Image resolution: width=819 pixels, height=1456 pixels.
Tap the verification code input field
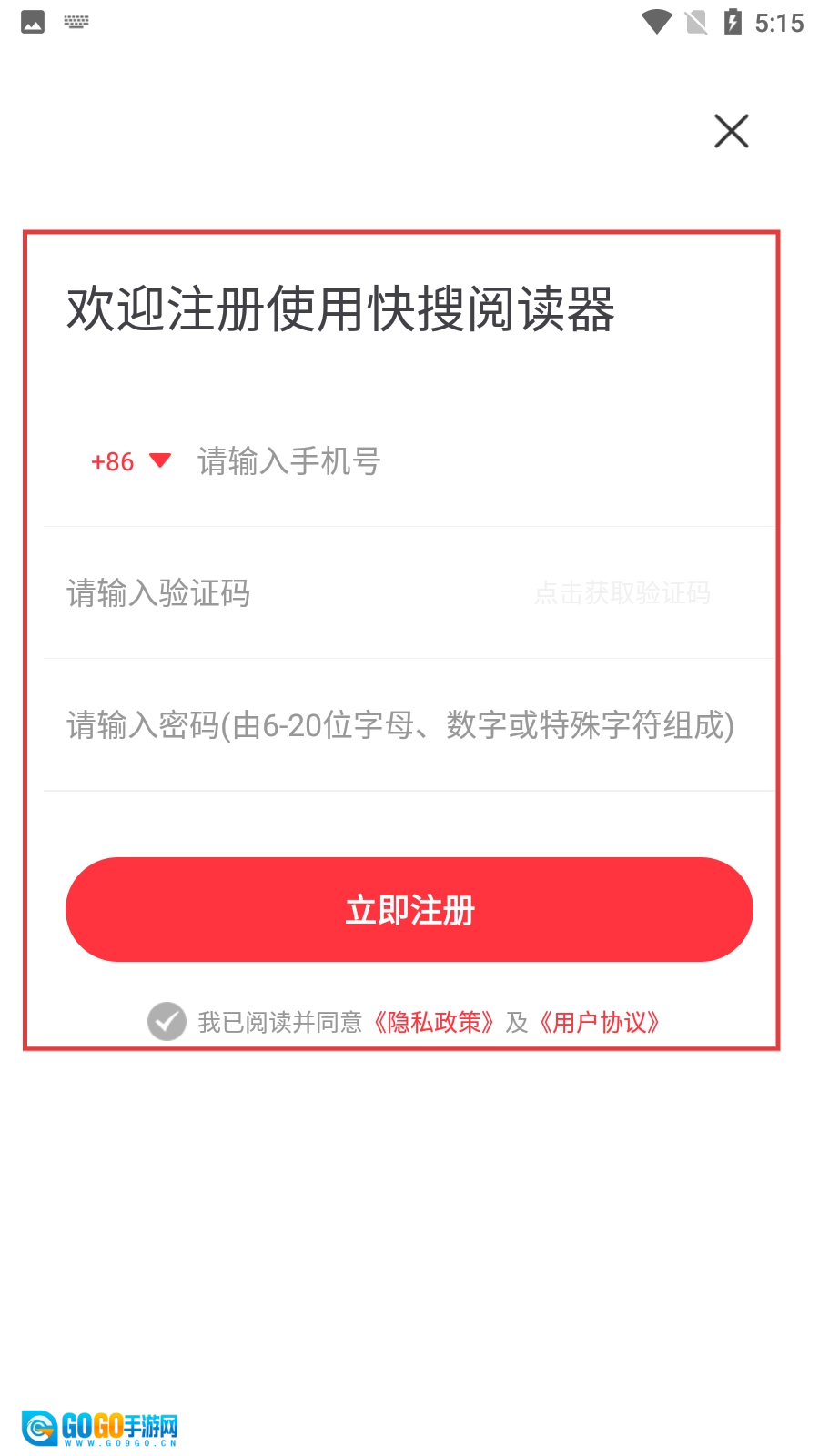273,593
